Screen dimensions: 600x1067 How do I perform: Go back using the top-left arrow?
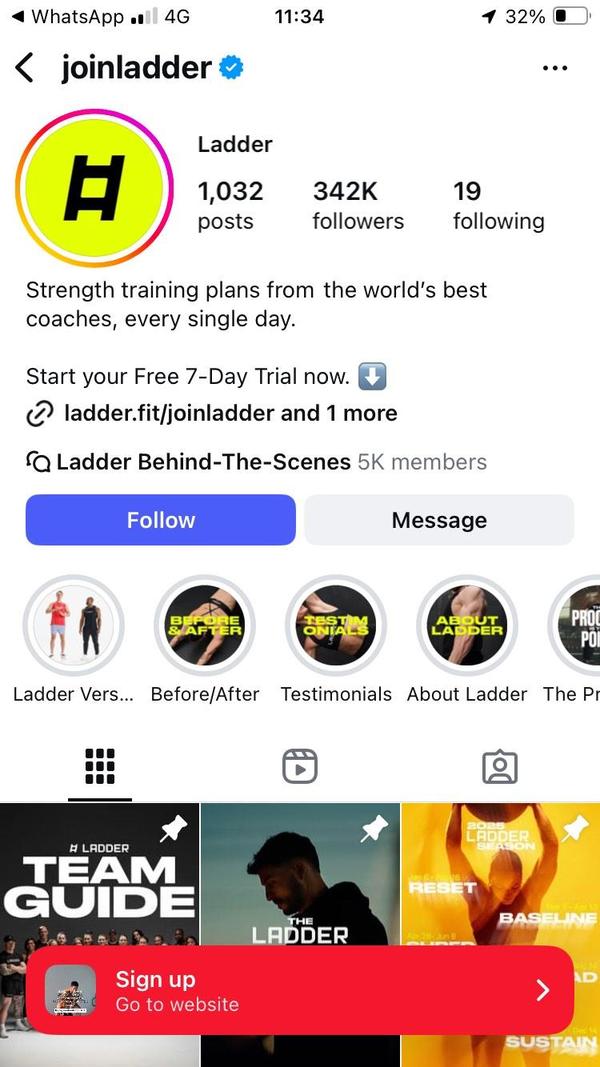25,68
